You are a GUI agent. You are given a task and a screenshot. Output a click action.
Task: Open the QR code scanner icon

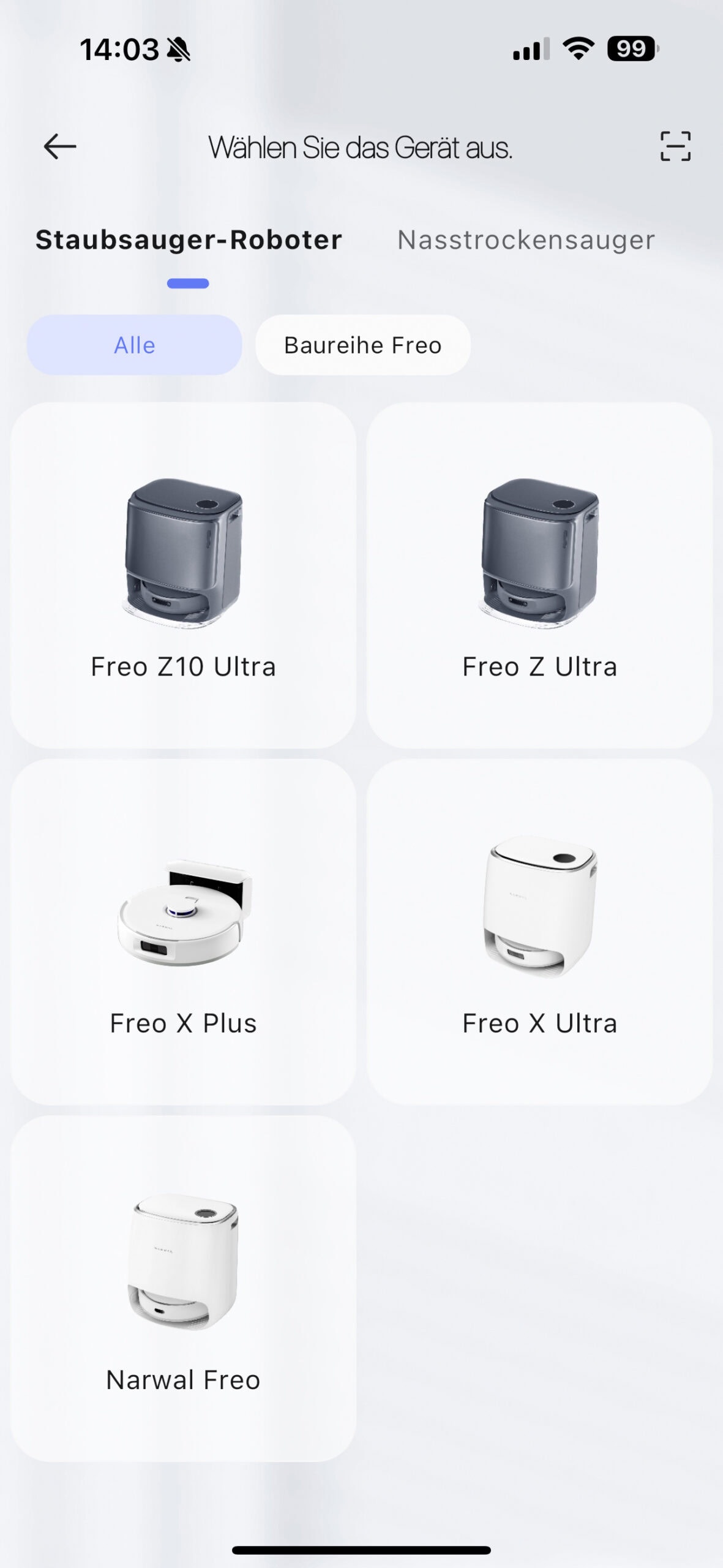coord(675,147)
